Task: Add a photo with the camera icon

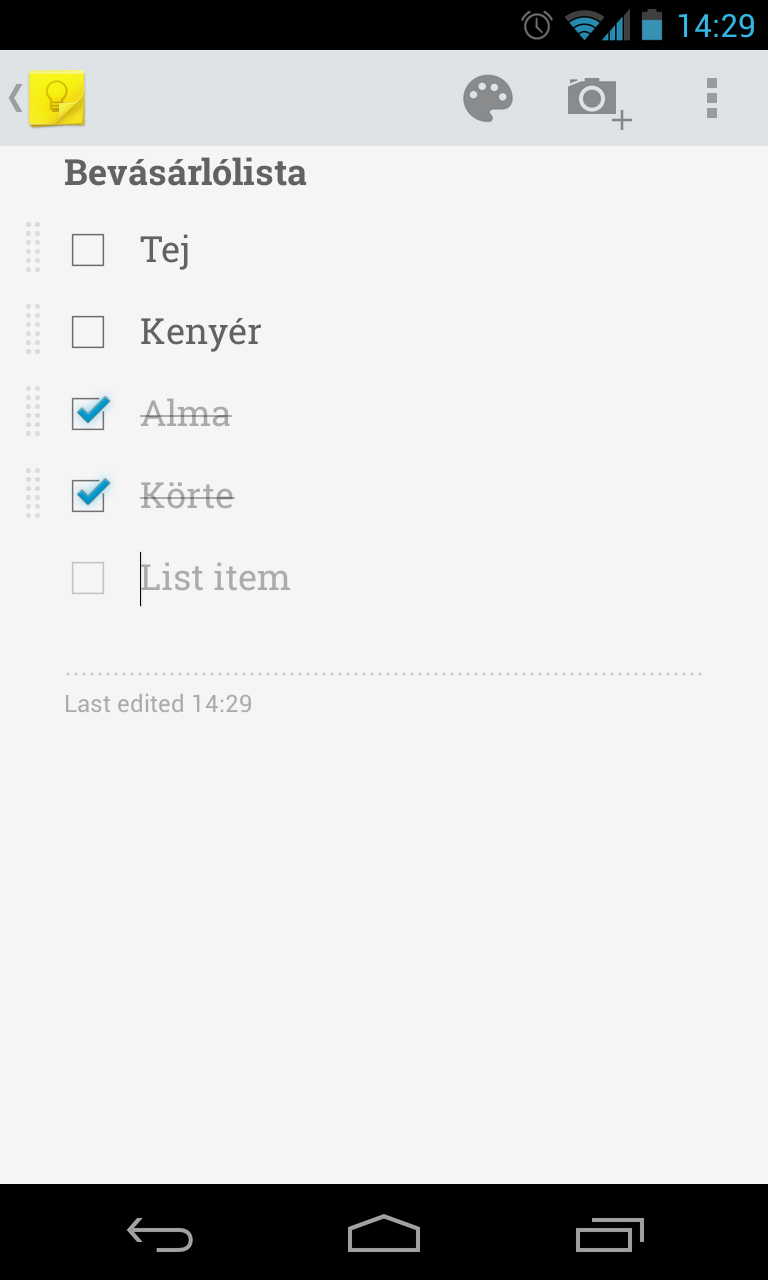Action: click(x=597, y=100)
